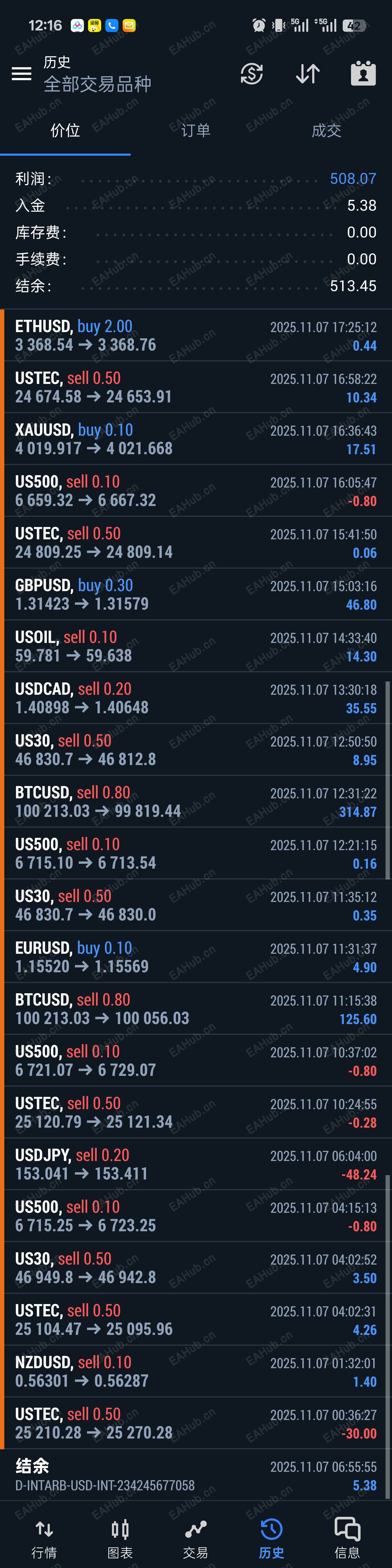Open the 图表 chart section
The image size is (392, 1568).
(x=120, y=1538)
